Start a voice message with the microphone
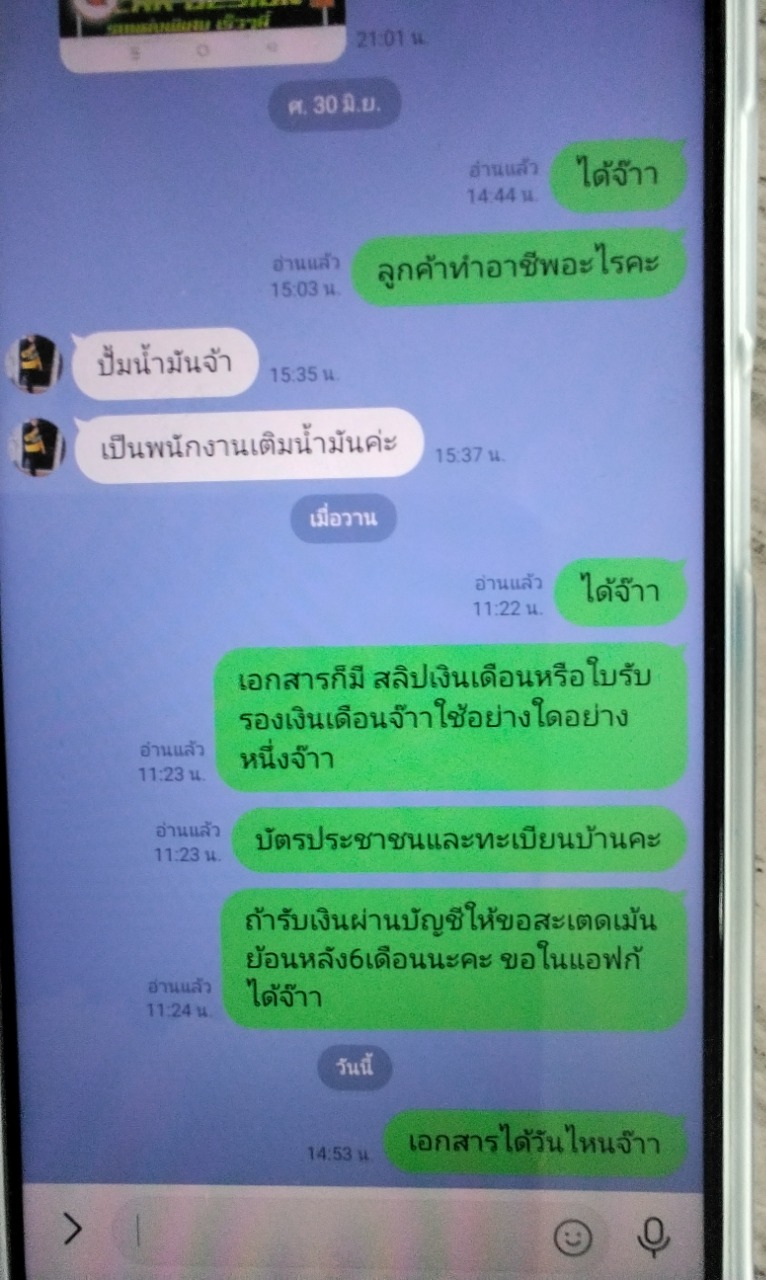The image size is (766, 1280). [x=653, y=1236]
